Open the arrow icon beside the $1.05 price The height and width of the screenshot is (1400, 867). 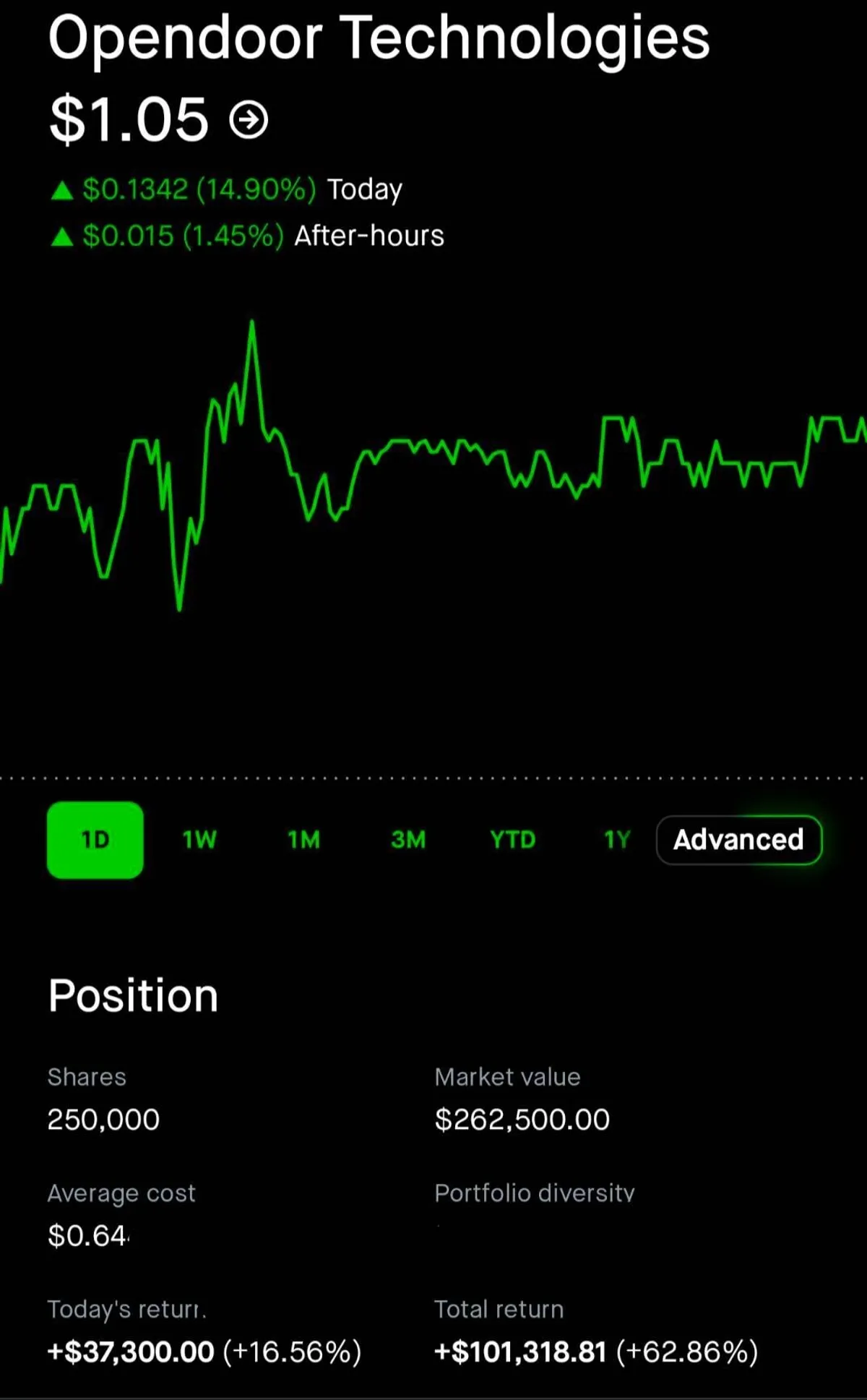[x=249, y=120]
